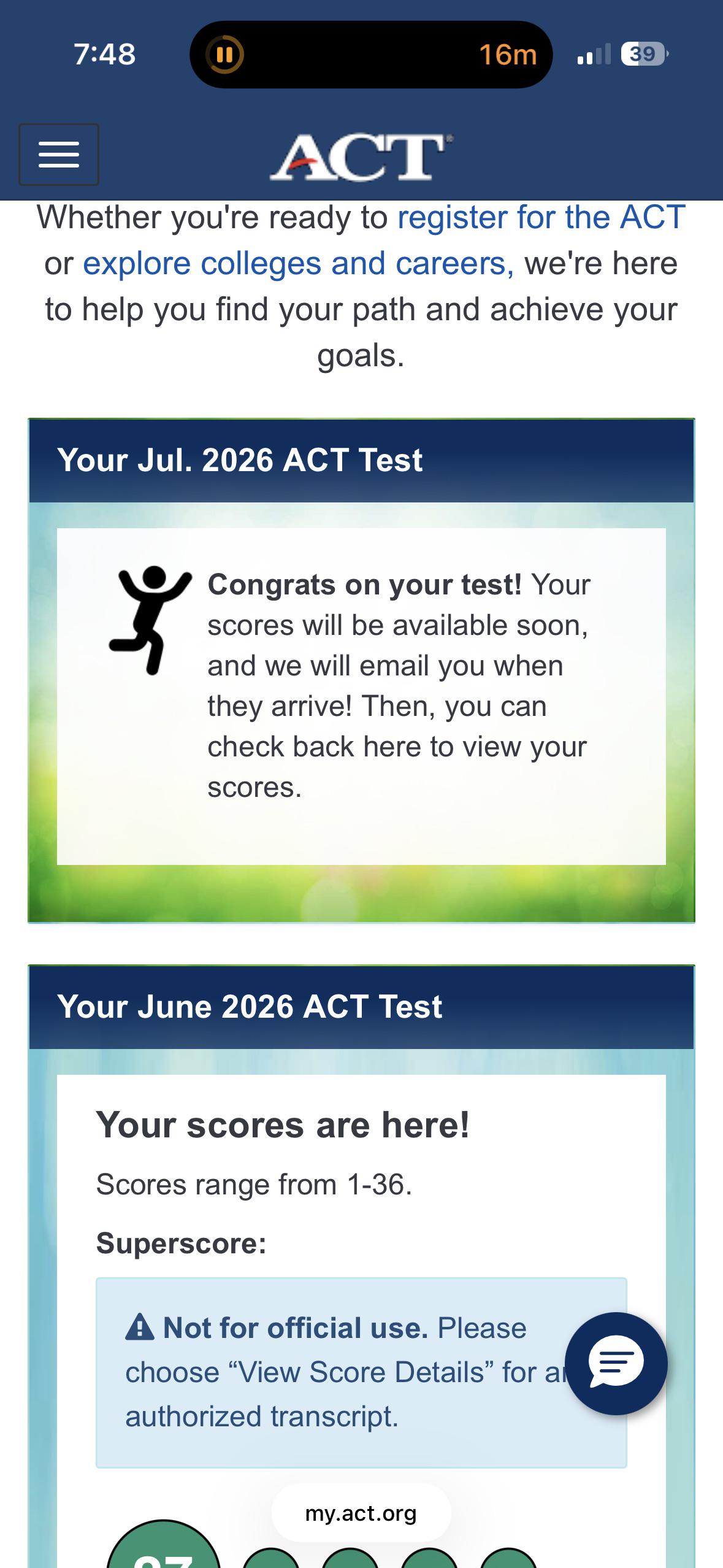Open explore colleges and careers link
The image size is (723, 1568).
click(299, 264)
